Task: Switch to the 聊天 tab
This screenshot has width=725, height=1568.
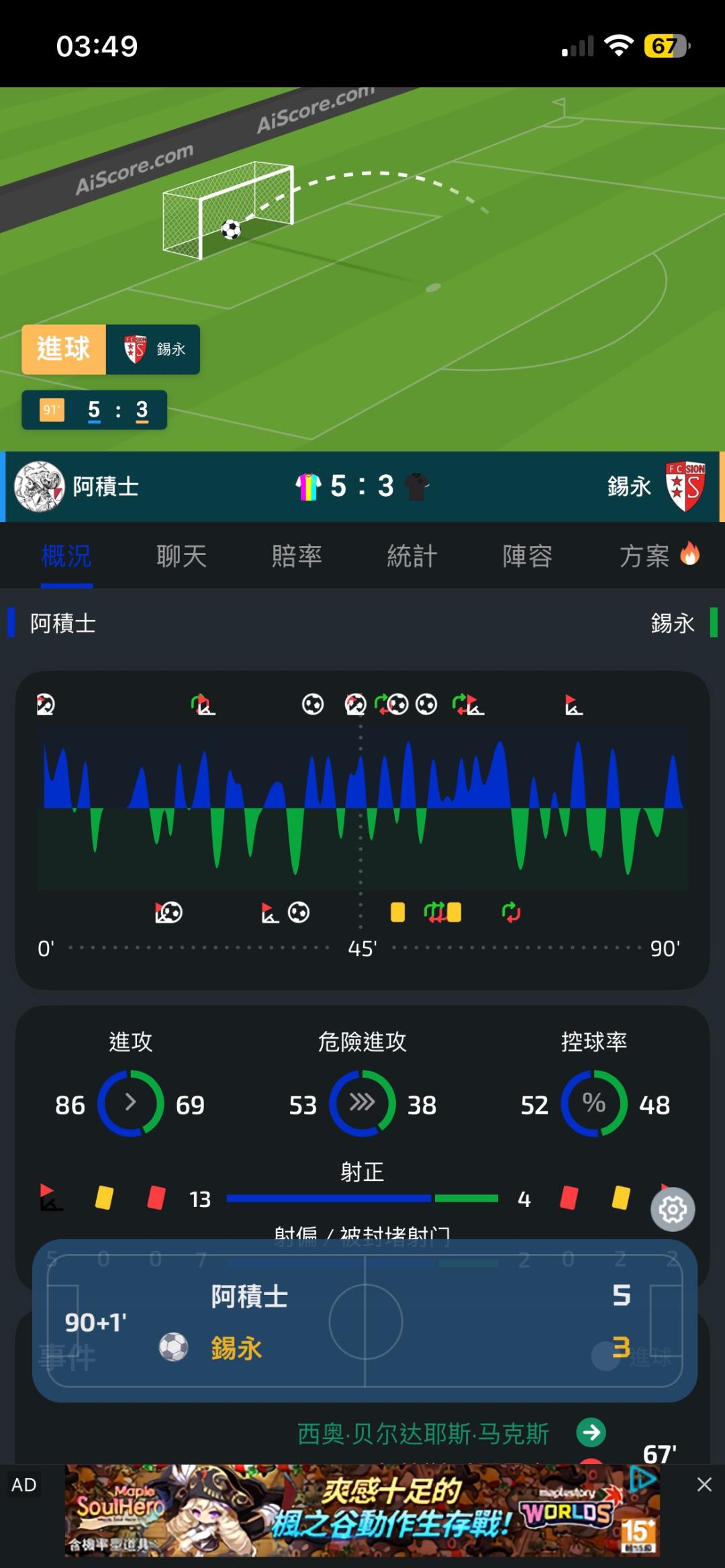Action: click(181, 556)
